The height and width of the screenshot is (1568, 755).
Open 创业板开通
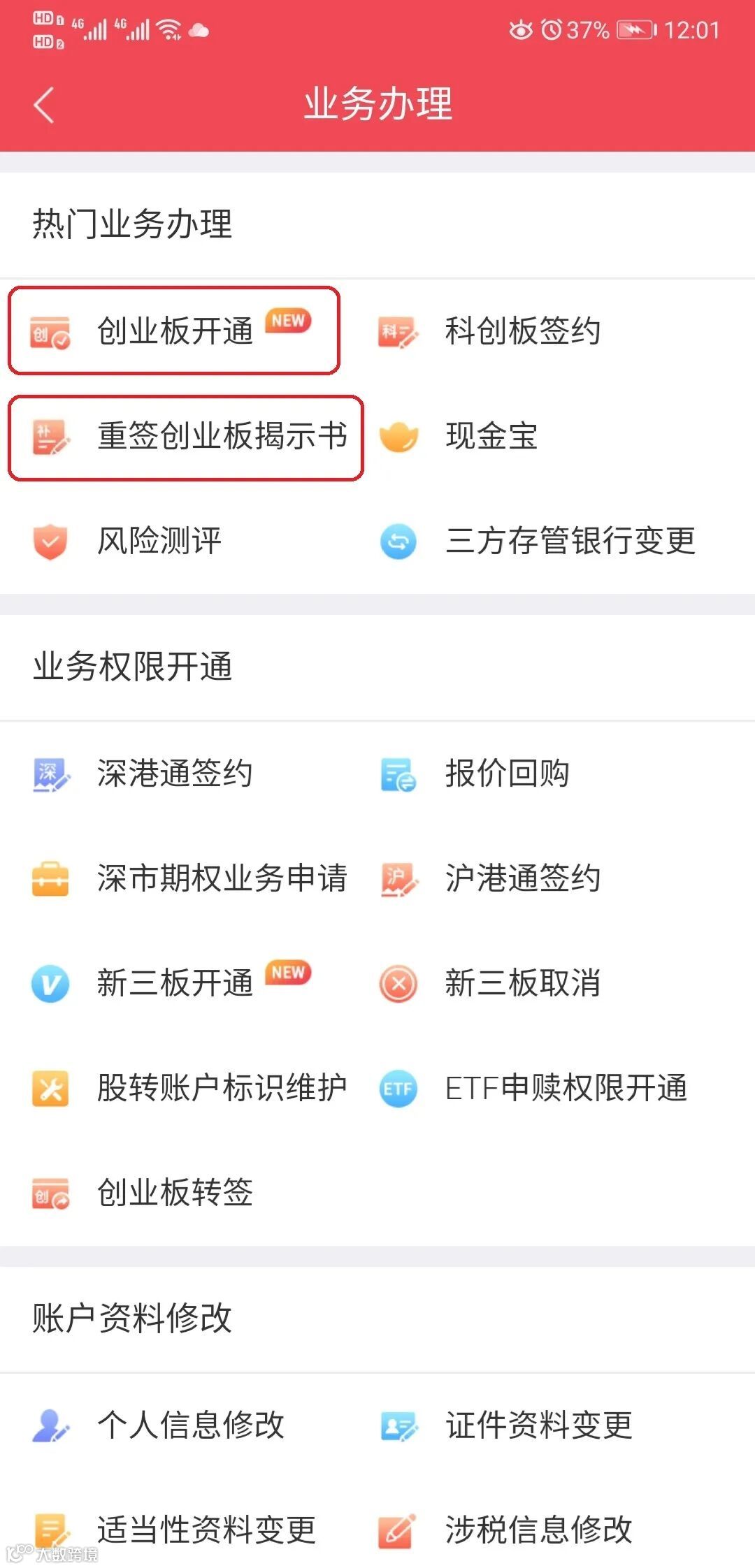tap(175, 331)
